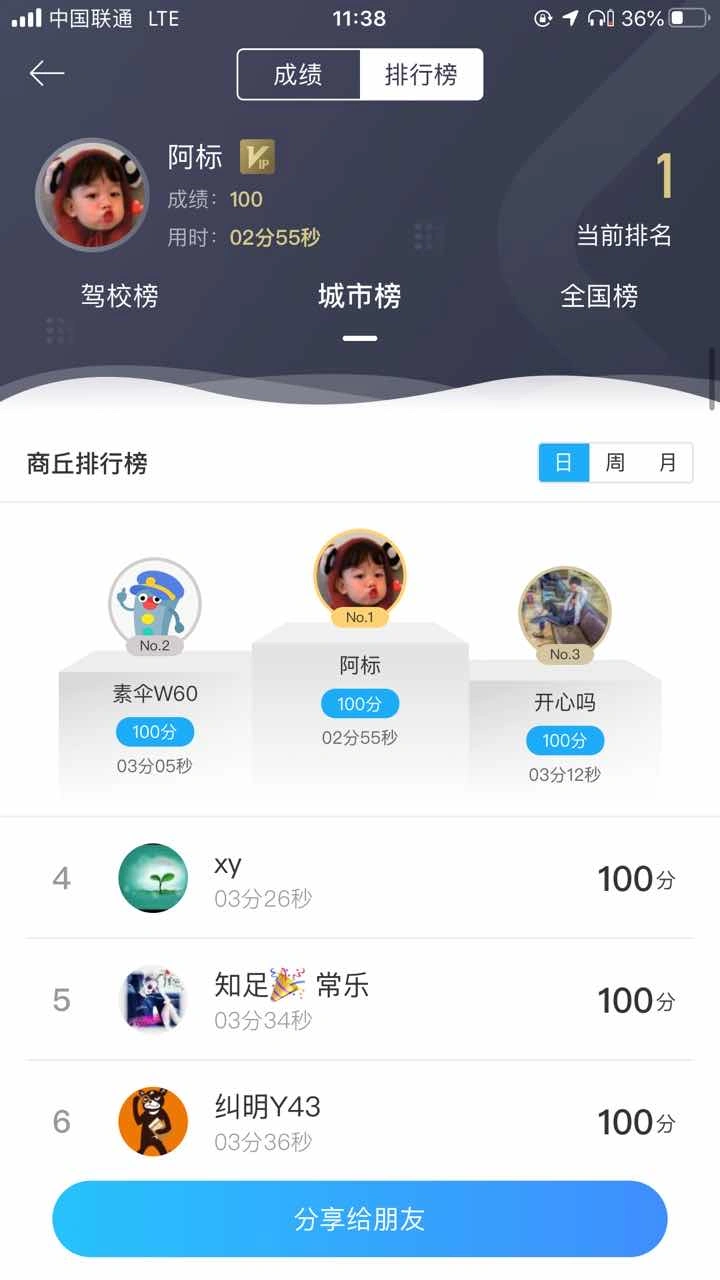Go back using the arrow icon

(47, 73)
